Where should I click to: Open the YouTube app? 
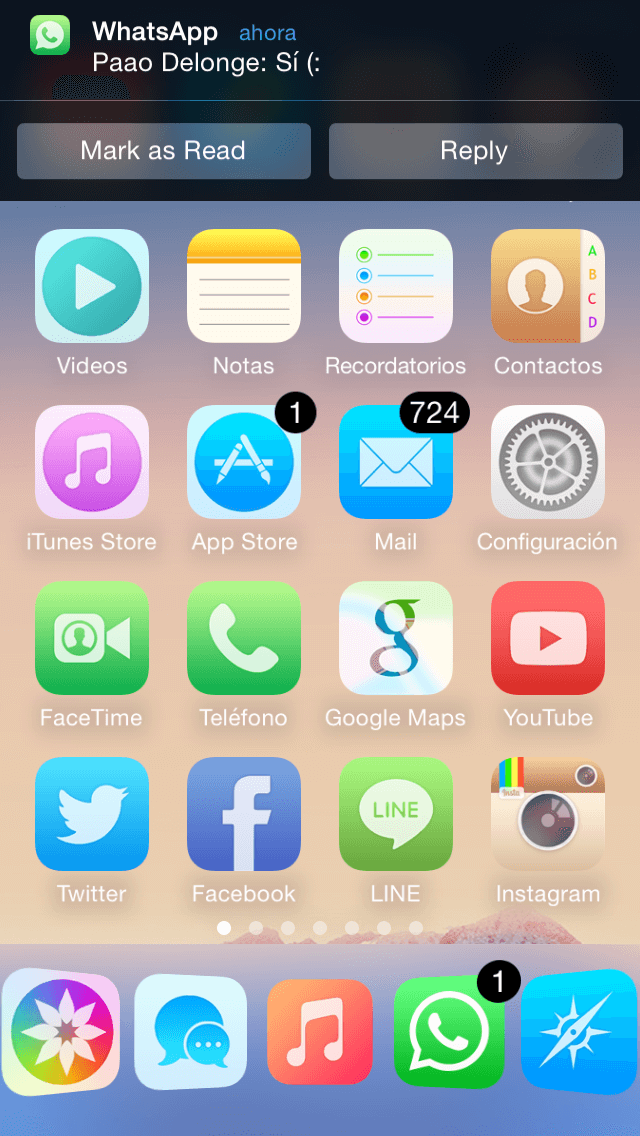[548, 638]
